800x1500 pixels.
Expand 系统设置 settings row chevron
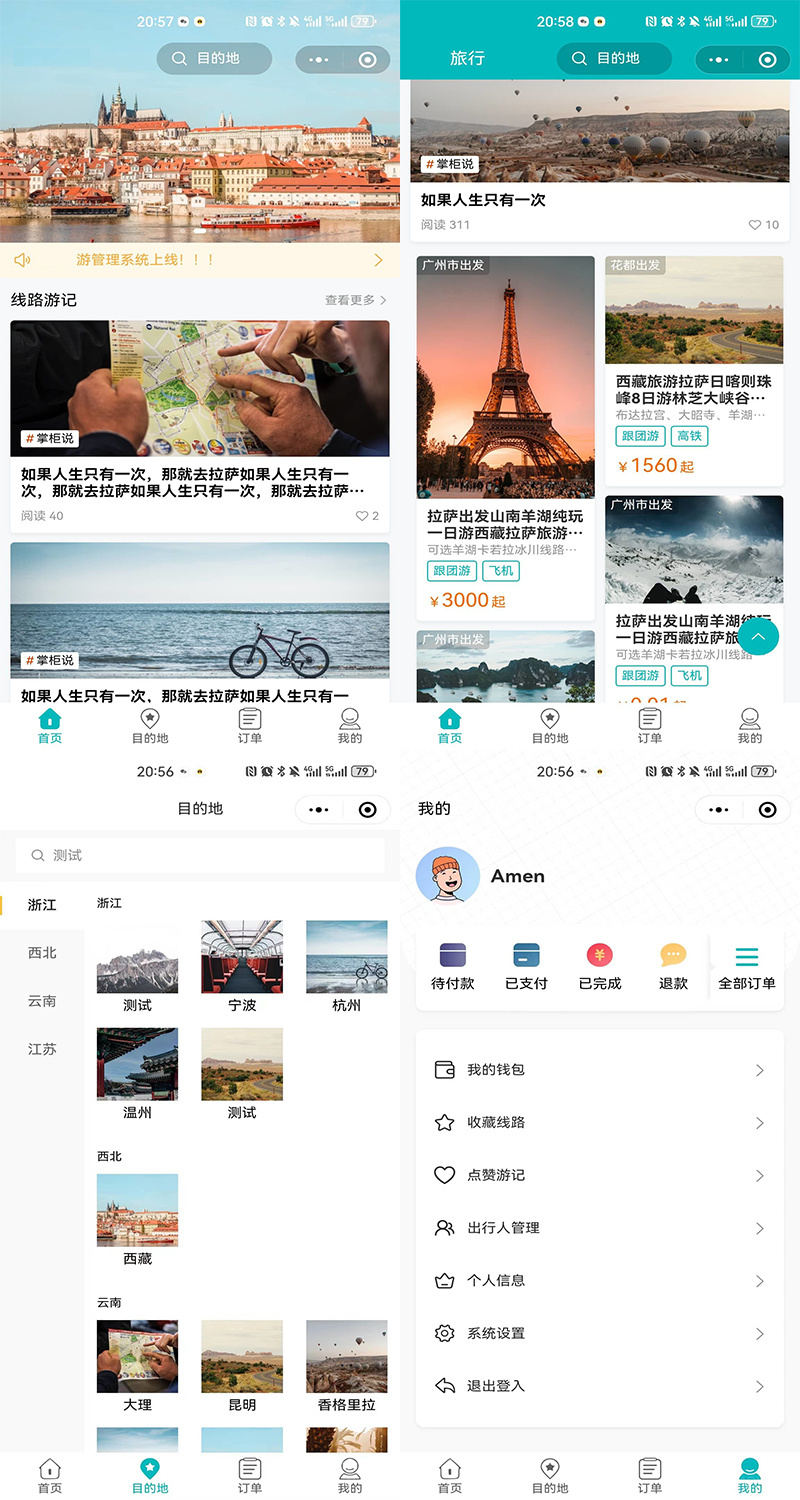[759, 1333]
